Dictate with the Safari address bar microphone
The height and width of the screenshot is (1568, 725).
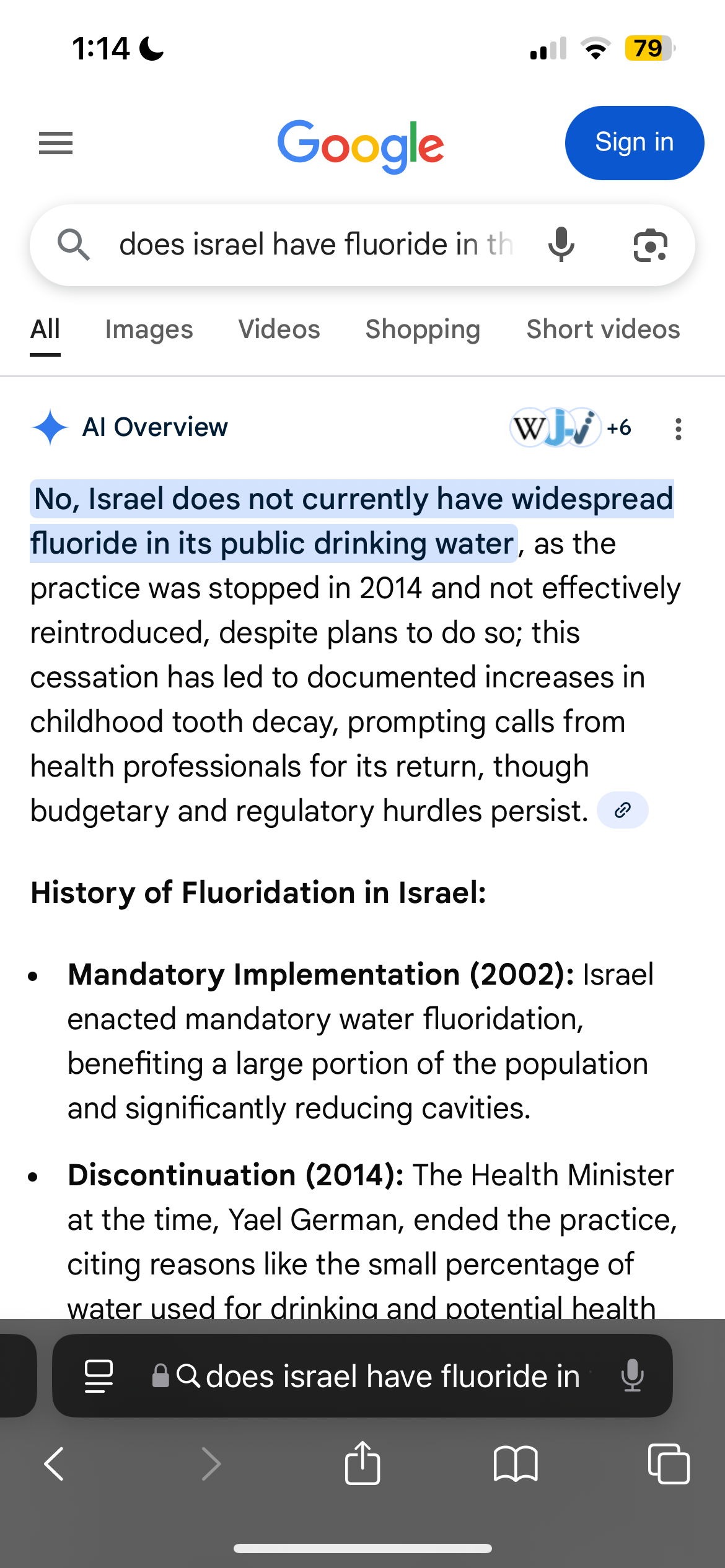632,1376
